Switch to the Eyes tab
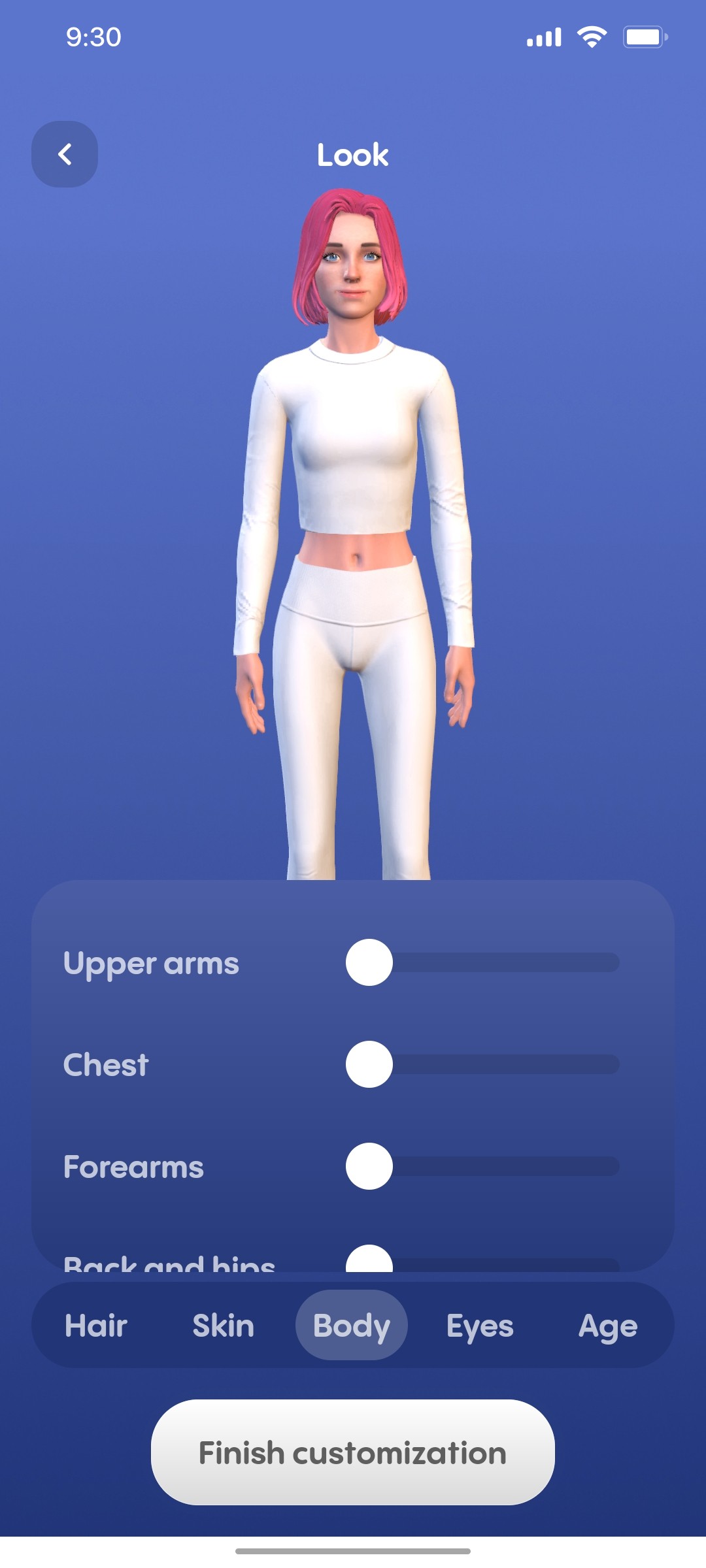This screenshot has width=706, height=1568. pos(480,1325)
